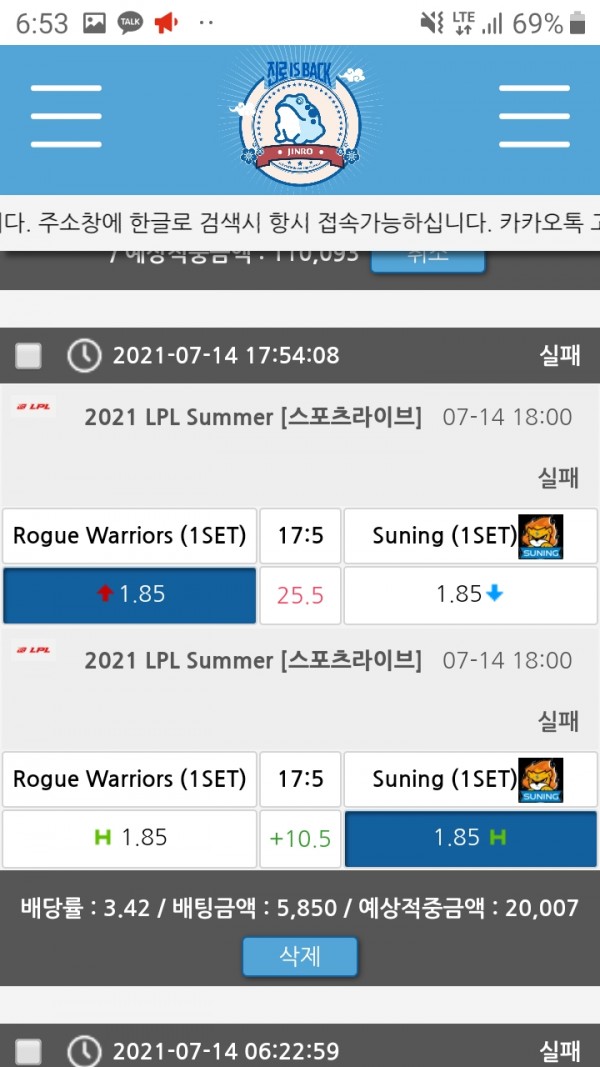600x1067 pixels.
Task: Open the right hamburger menu
Action: (x=534, y=117)
